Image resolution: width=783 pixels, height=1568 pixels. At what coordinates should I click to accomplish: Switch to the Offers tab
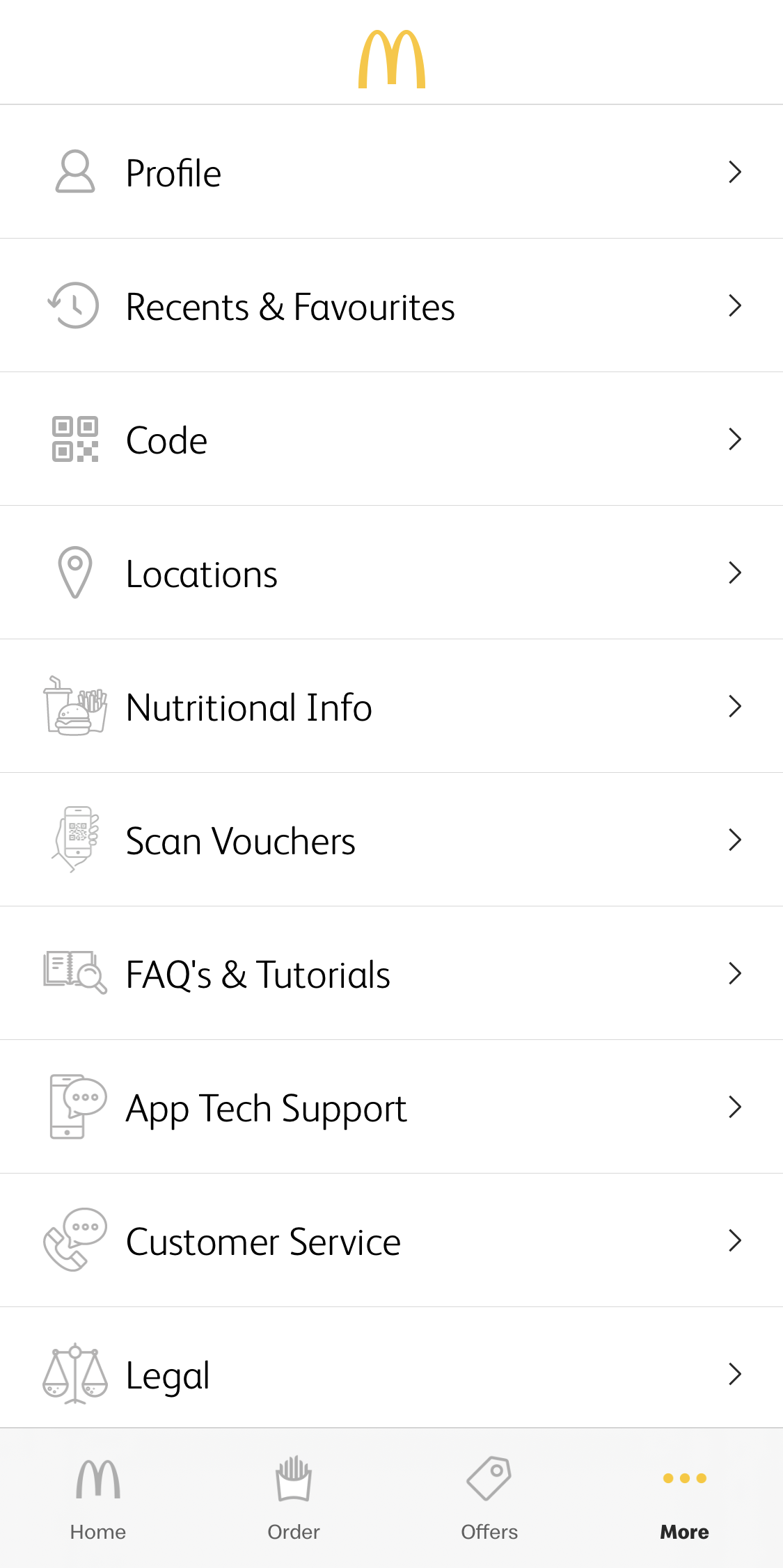(489, 1503)
